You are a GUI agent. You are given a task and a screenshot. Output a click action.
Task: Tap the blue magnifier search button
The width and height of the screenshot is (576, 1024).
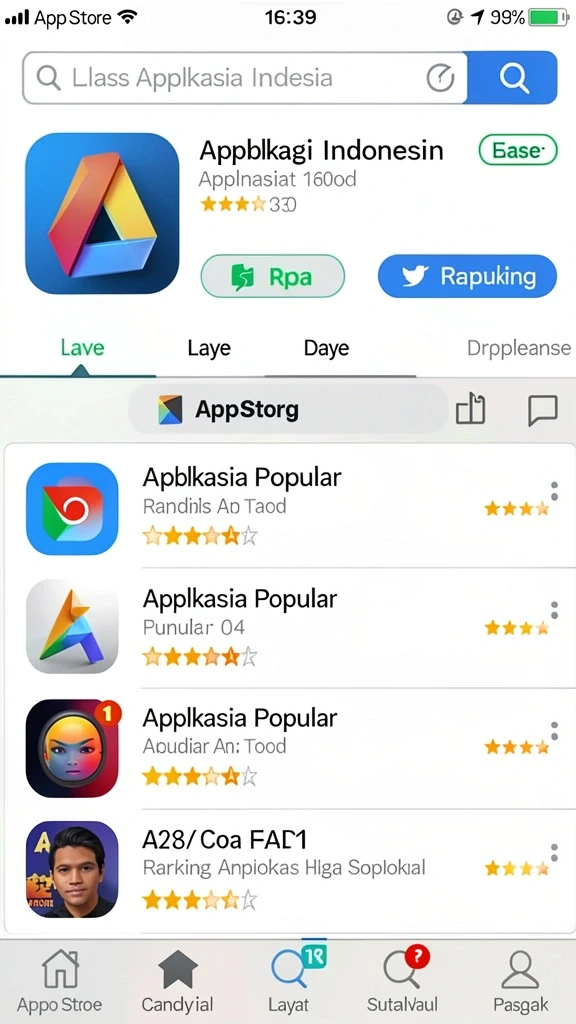[x=513, y=78]
